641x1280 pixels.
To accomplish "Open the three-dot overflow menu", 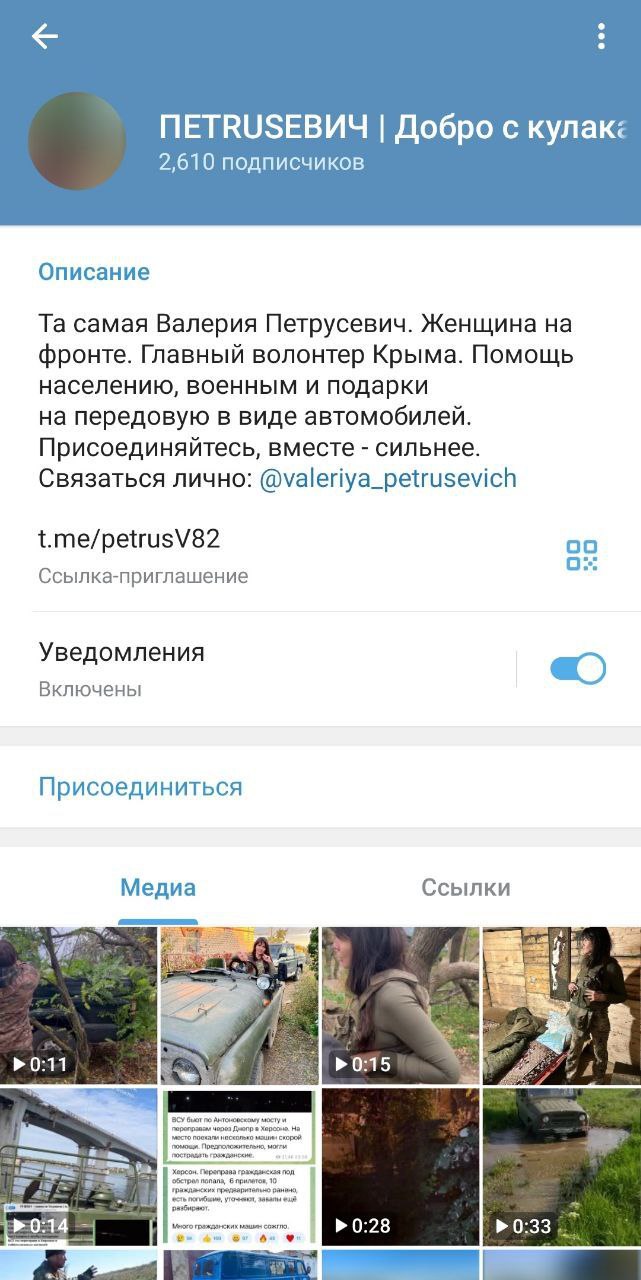I will coord(601,37).
